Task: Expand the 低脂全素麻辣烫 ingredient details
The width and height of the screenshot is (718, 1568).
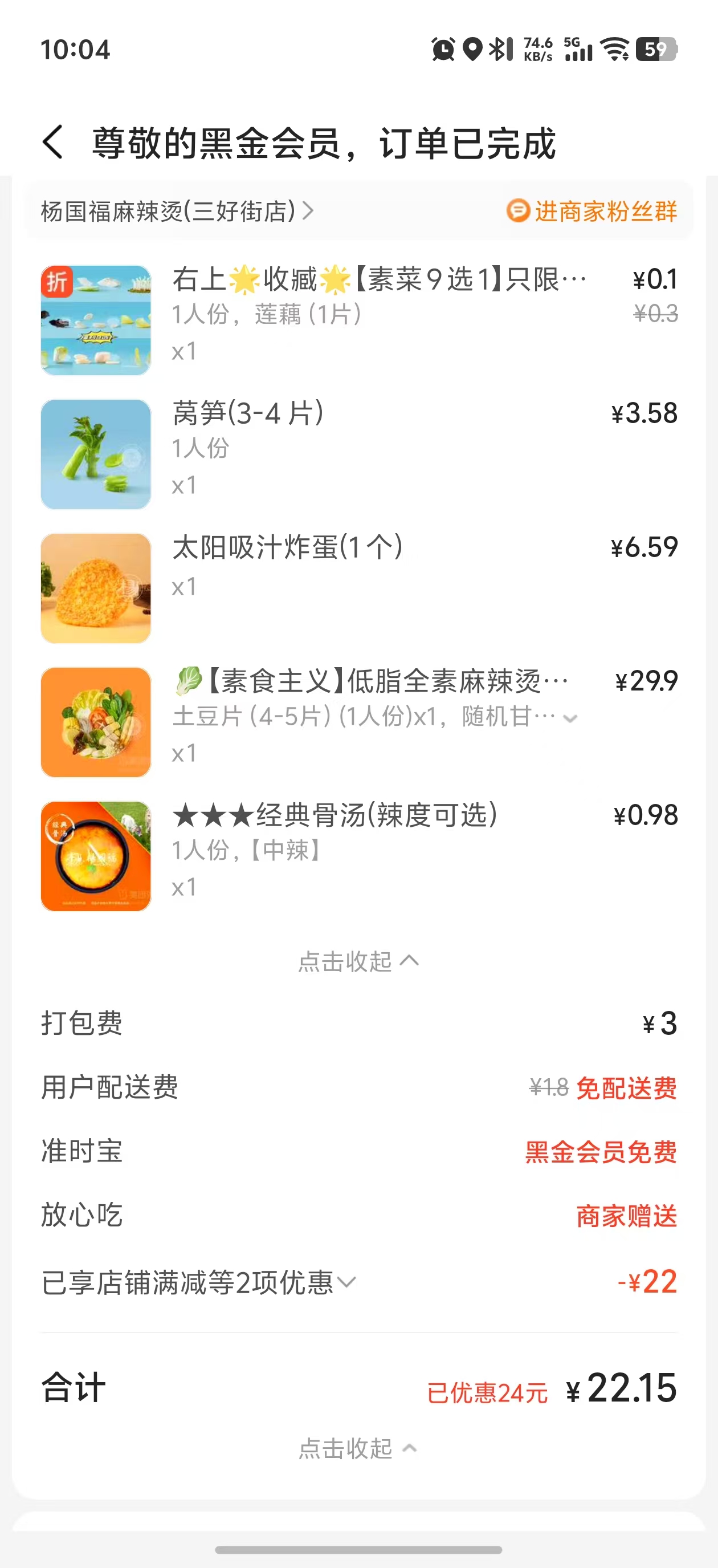Action: [569, 718]
